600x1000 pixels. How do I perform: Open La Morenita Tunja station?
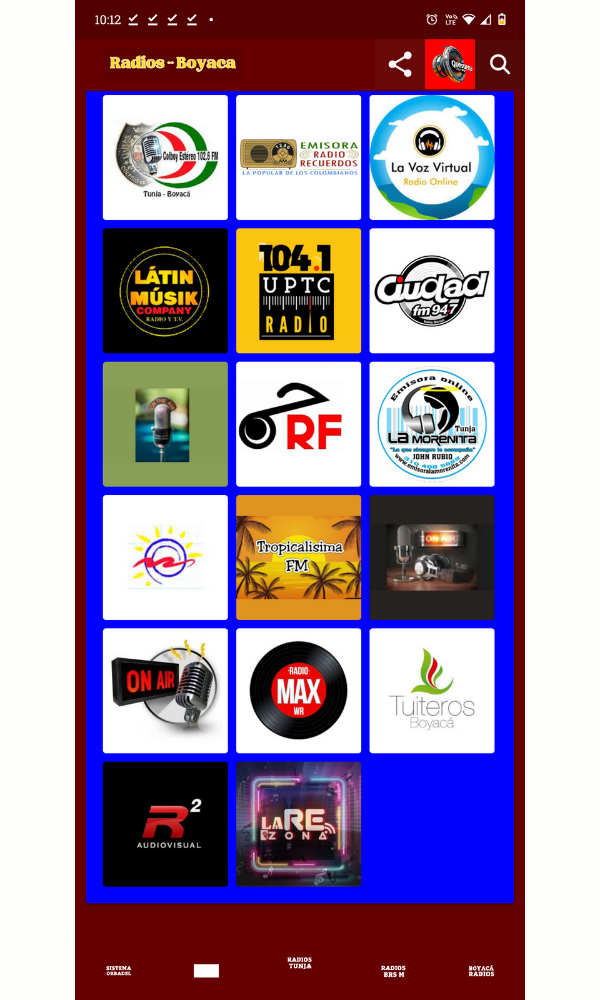tap(432, 424)
